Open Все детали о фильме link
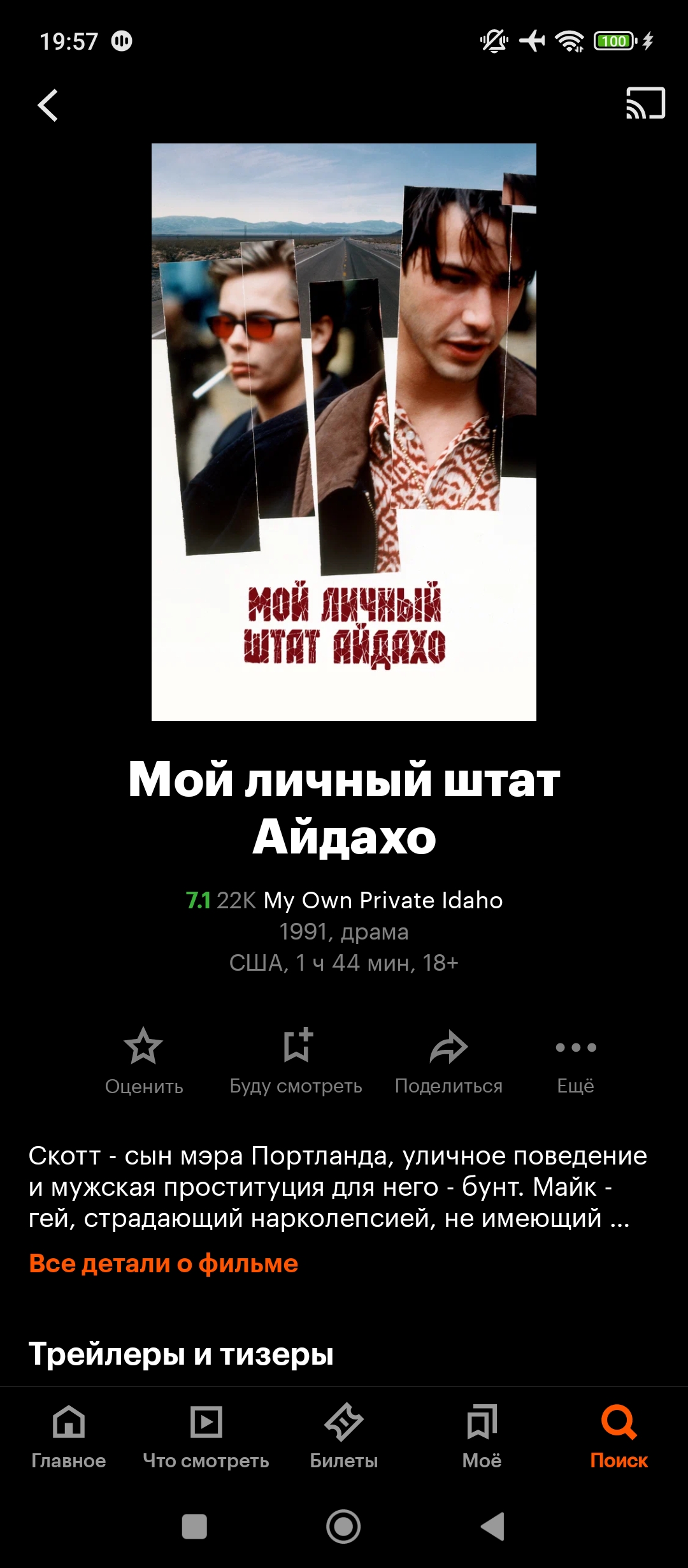Image resolution: width=688 pixels, height=1568 pixels. (164, 1263)
